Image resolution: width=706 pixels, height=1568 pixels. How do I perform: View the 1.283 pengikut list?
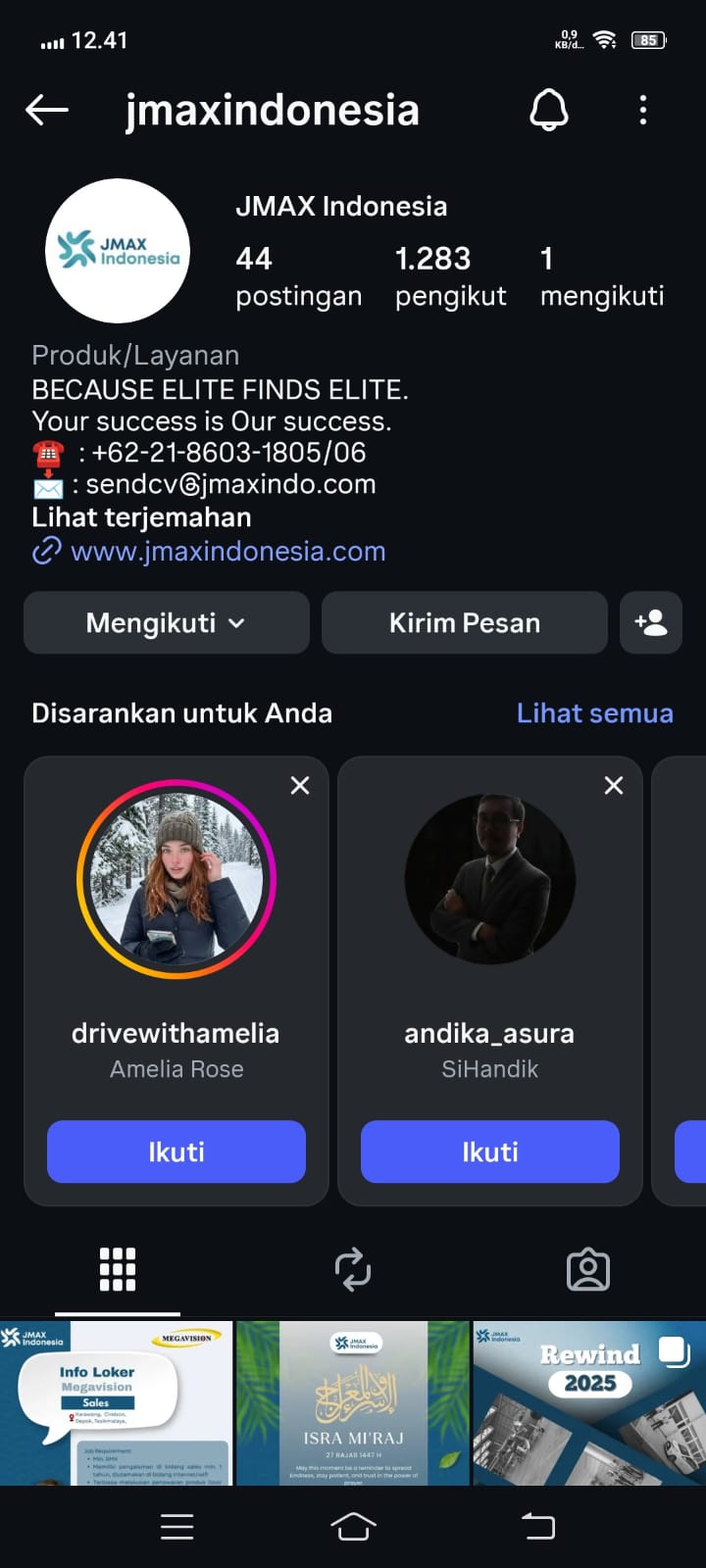[x=450, y=276]
